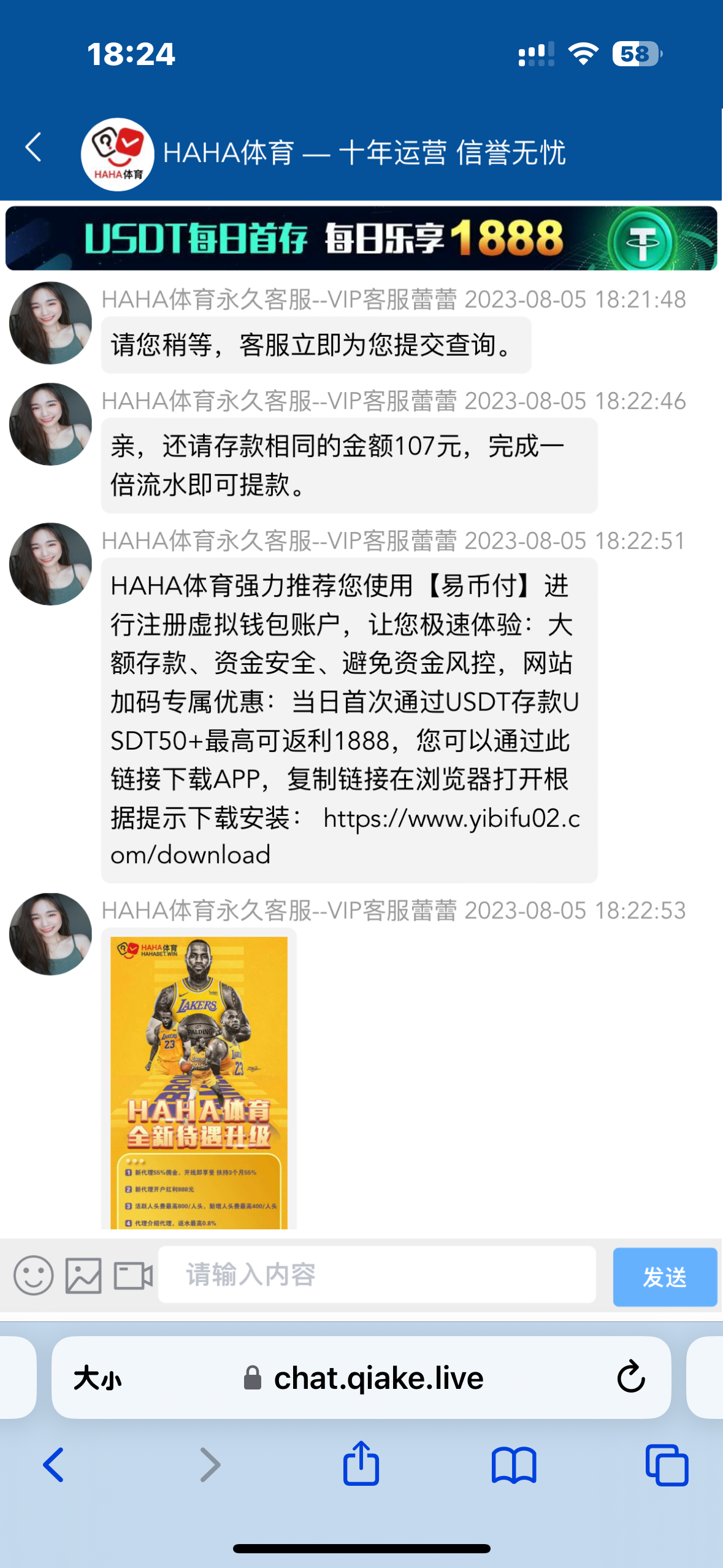The height and width of the screenshot is (1568, 723).
Task: Tap the 发送 send button
Action: coord(664,1277)
